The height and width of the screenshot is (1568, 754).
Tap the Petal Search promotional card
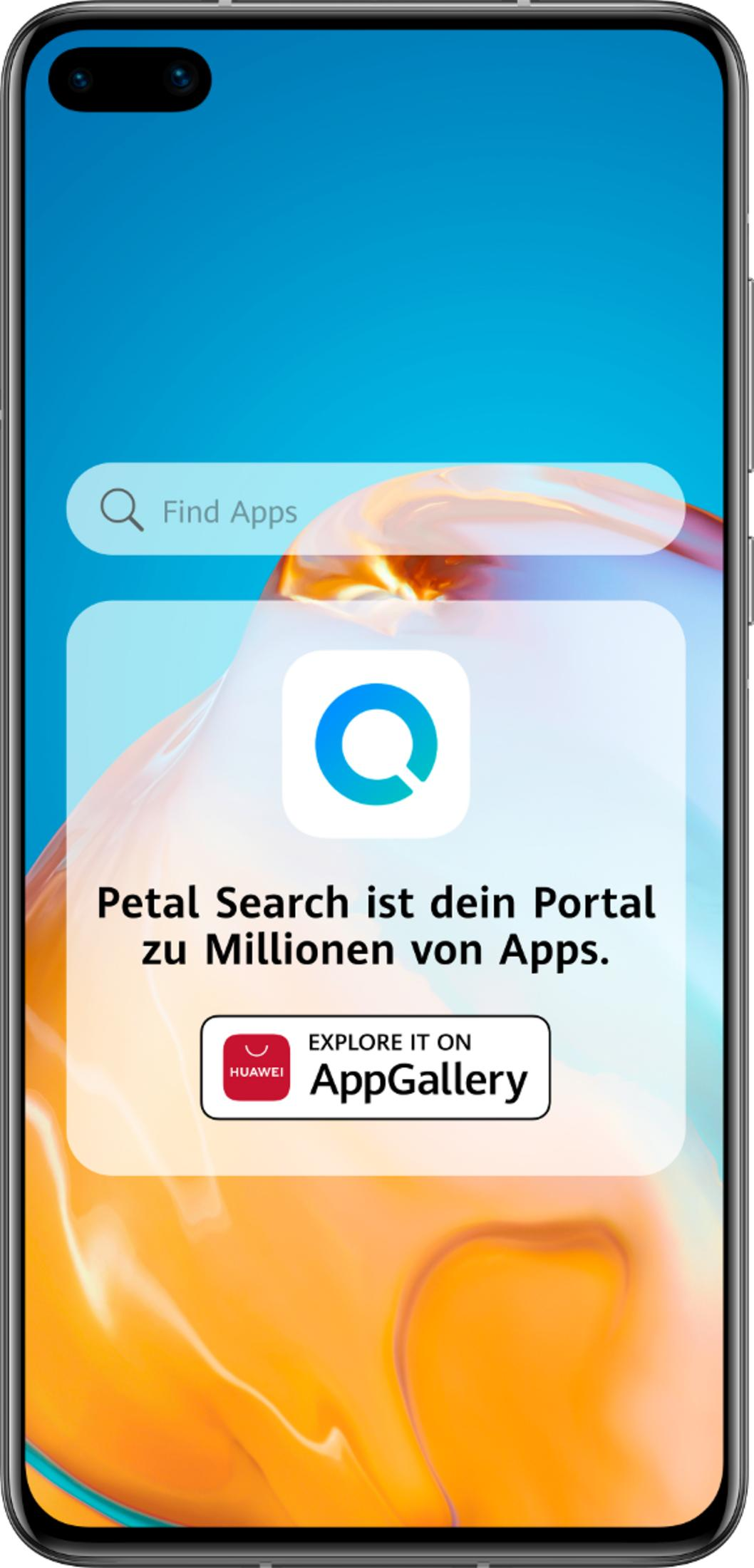tap(376, 877)
